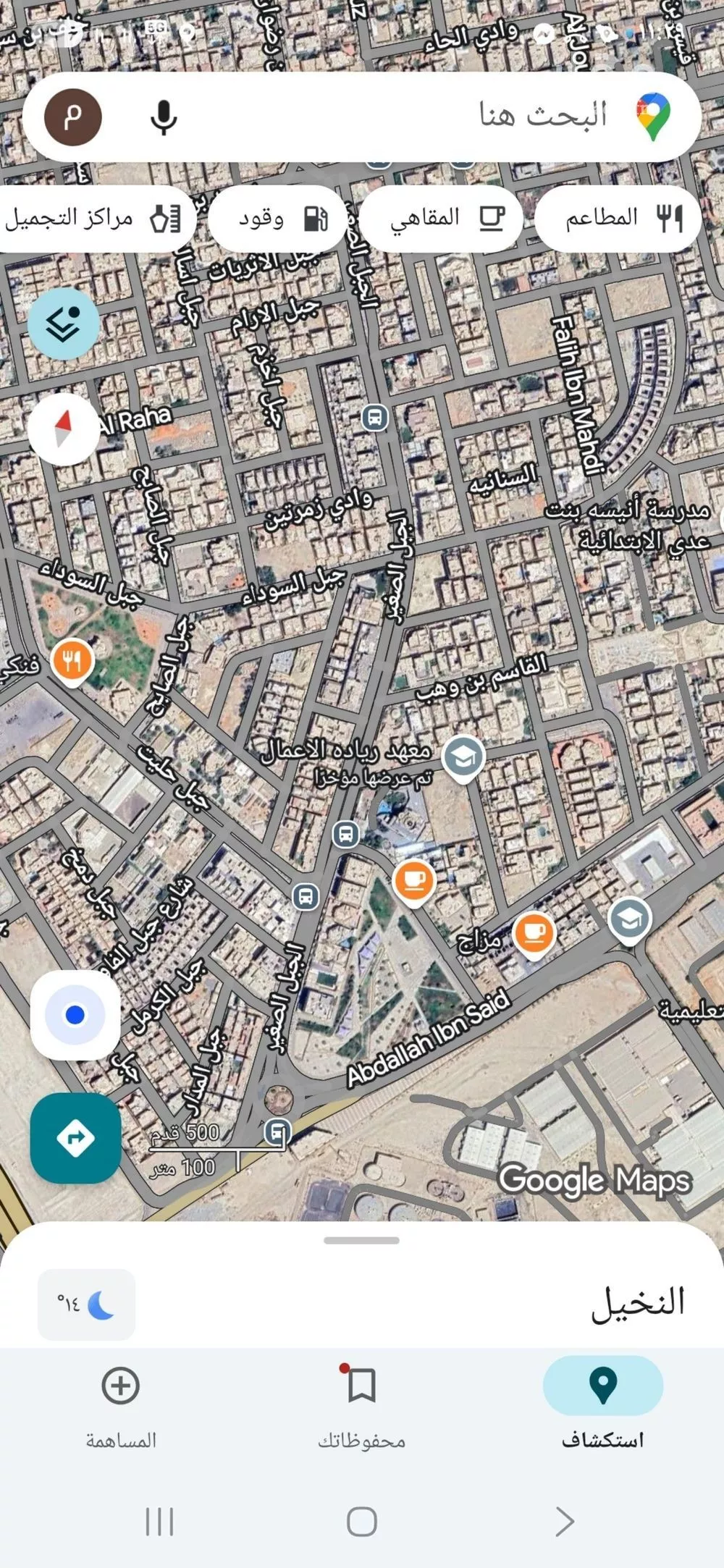
Task: Tap the bus stop icon near وادي زمرتين
Action: 376,417
